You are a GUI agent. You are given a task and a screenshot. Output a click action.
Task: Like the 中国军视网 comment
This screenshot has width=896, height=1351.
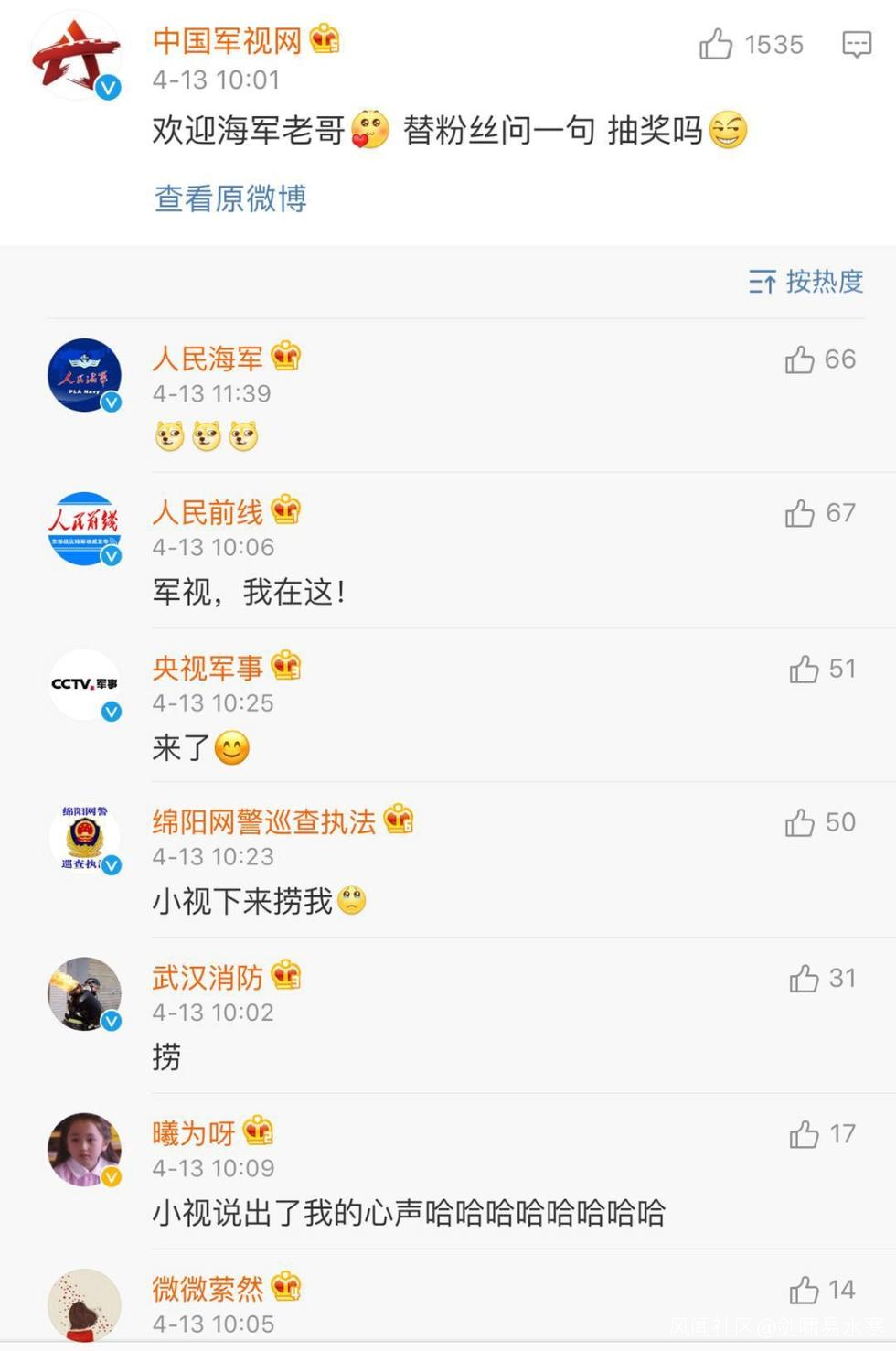716,44
